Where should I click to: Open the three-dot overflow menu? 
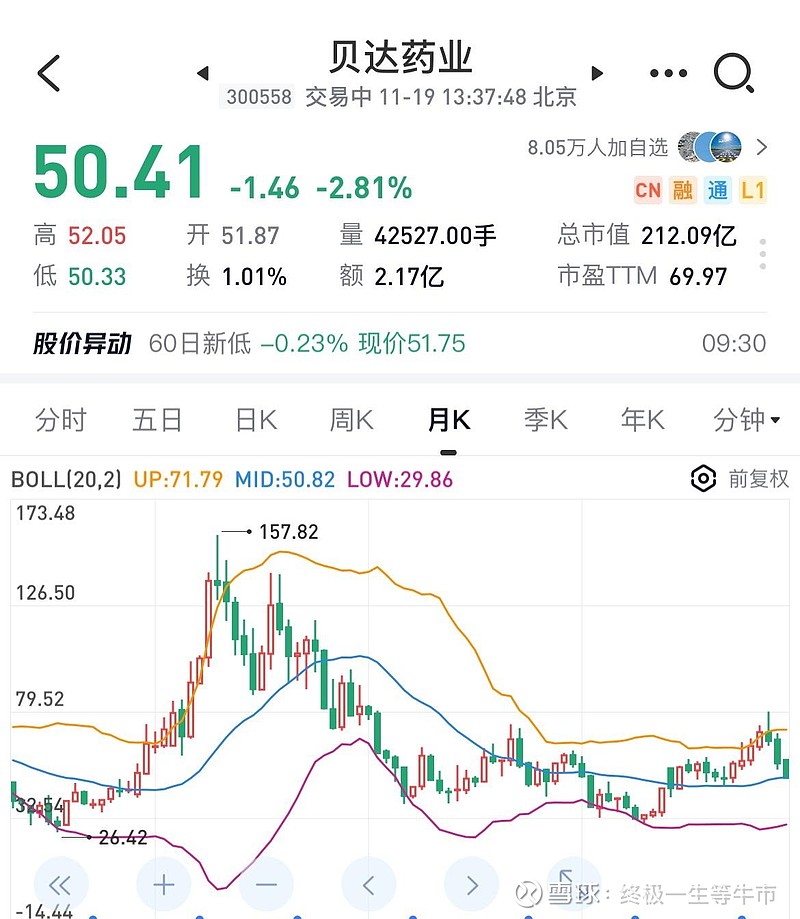pos(668,73)
